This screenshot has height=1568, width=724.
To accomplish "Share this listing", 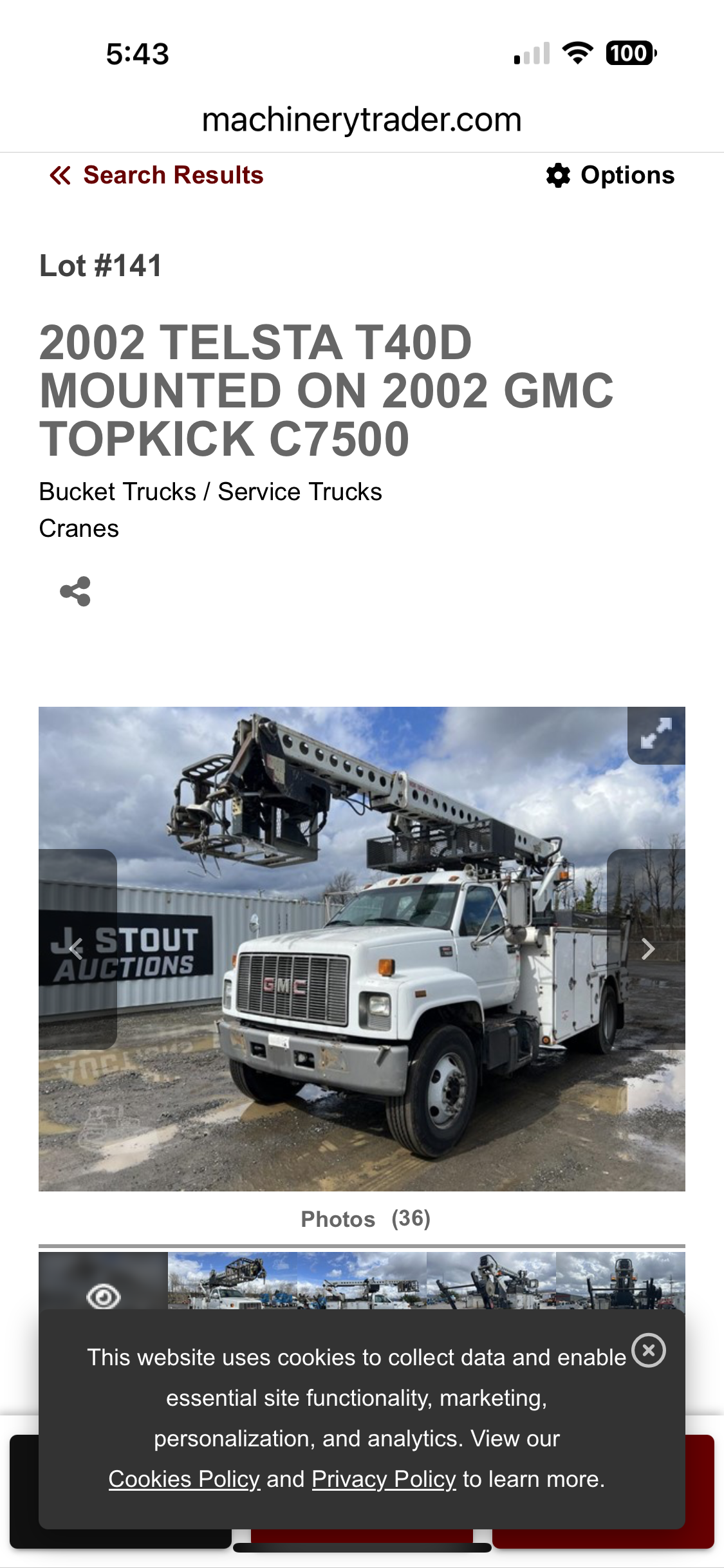I will click(x=75, y=591).
